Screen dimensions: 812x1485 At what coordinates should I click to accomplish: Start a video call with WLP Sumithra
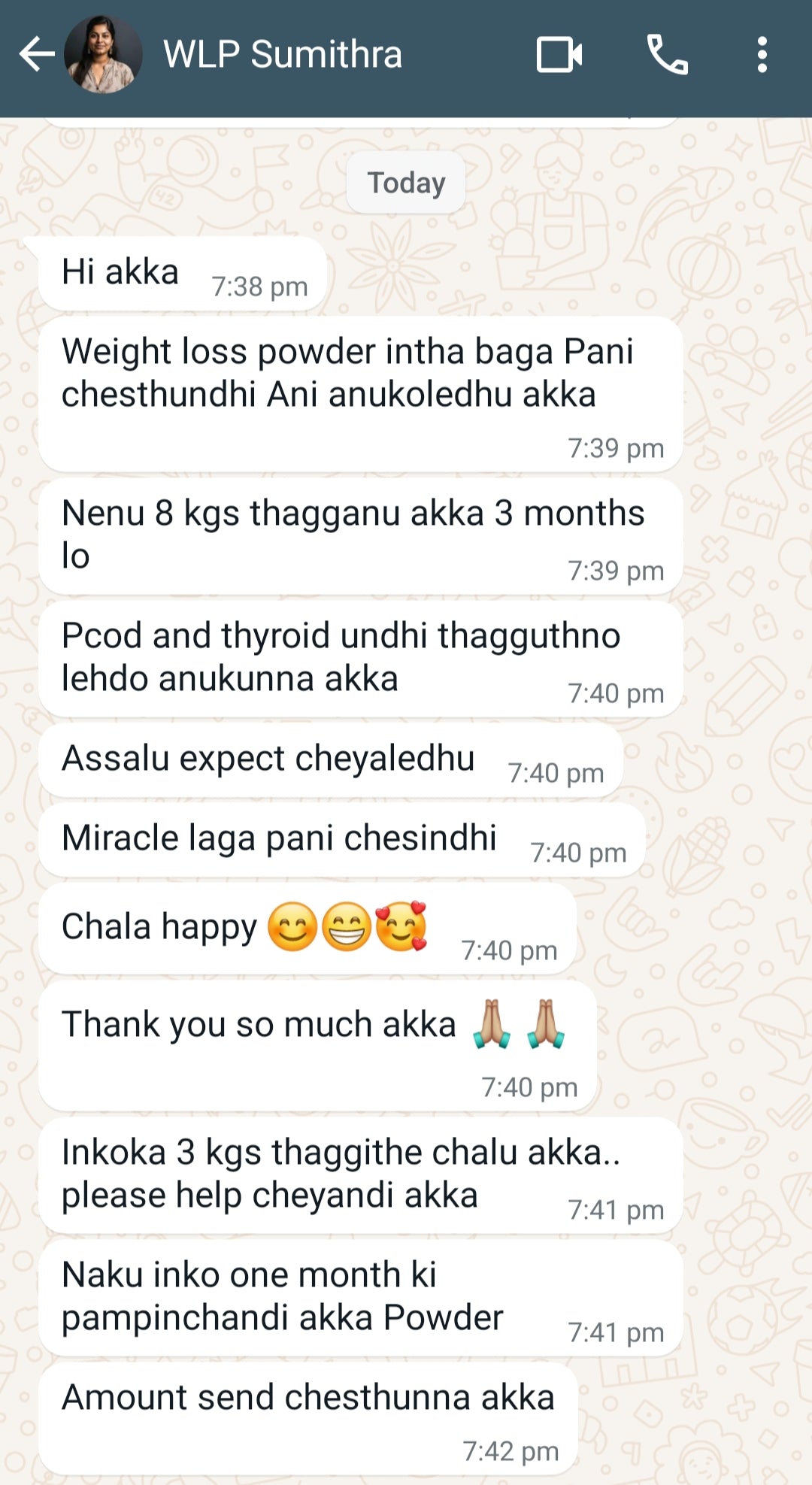coord(559,55)
